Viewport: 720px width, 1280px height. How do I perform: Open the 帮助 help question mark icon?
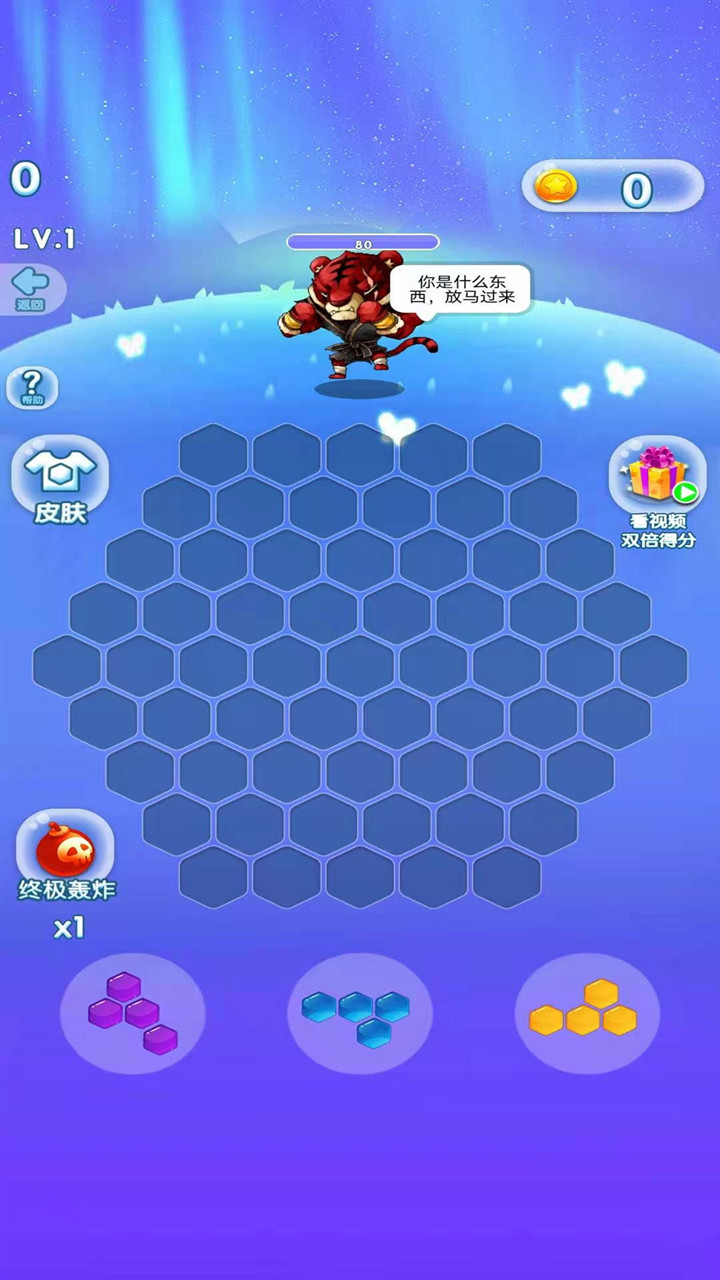(x=32, y=385)
